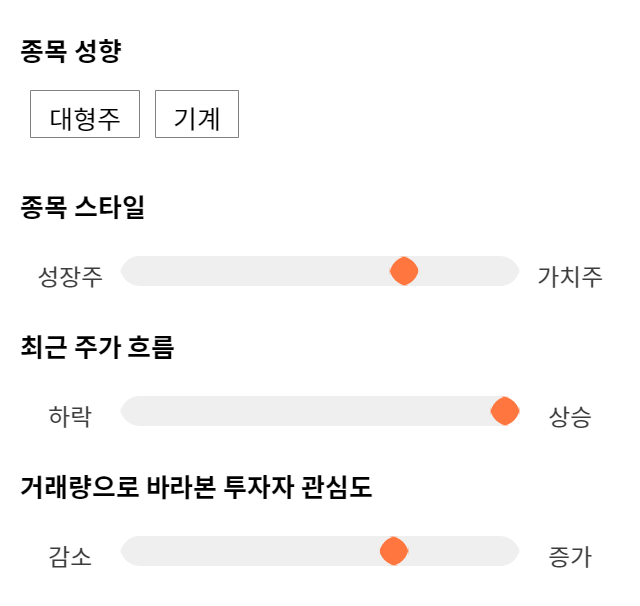The width and height of the screenshot is (640, 606).
Task: Tap the 성장주–가치주 style slider handle
Action: click(x=404, y=271)
